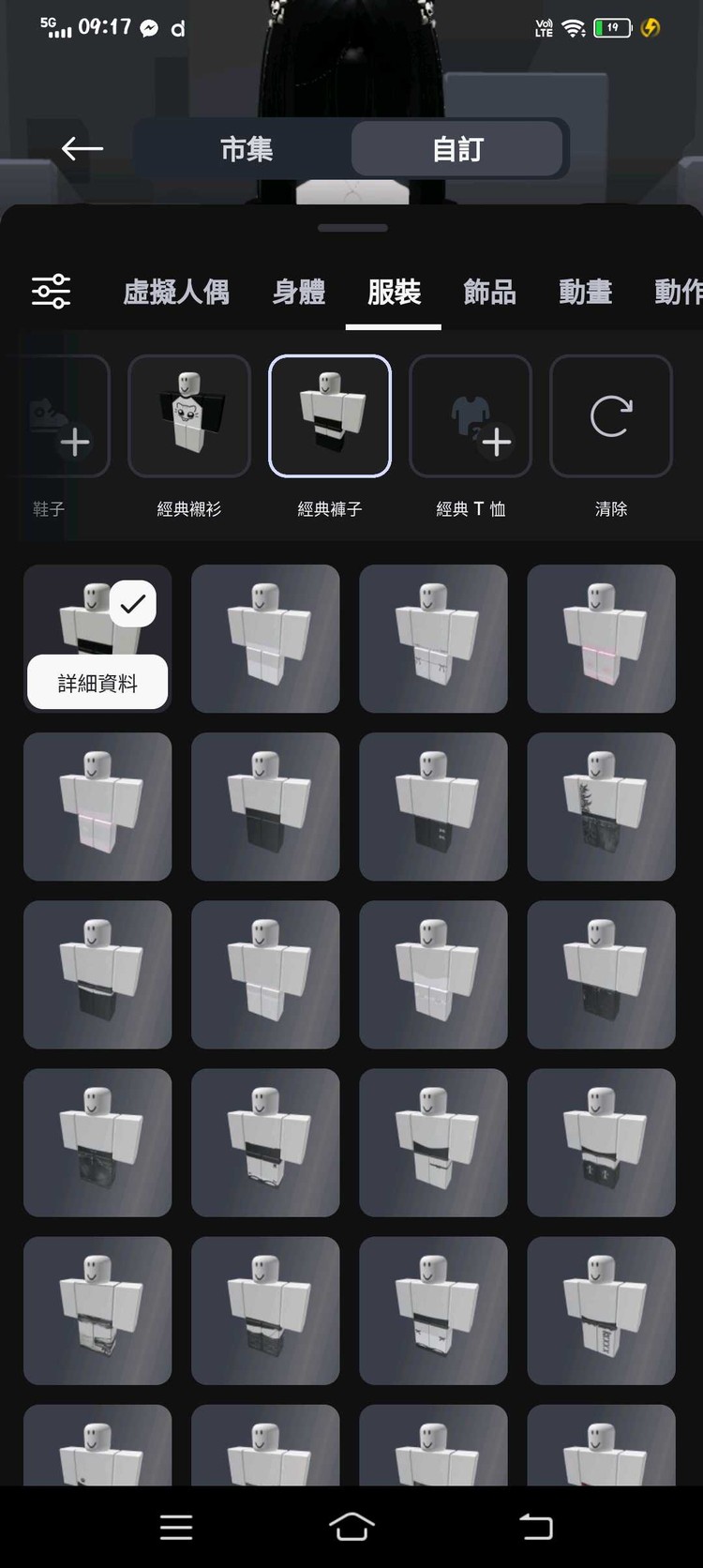Open the 飾品 accessories tab
Viewport: 703px width, 1568px height.
click(488, 292)
